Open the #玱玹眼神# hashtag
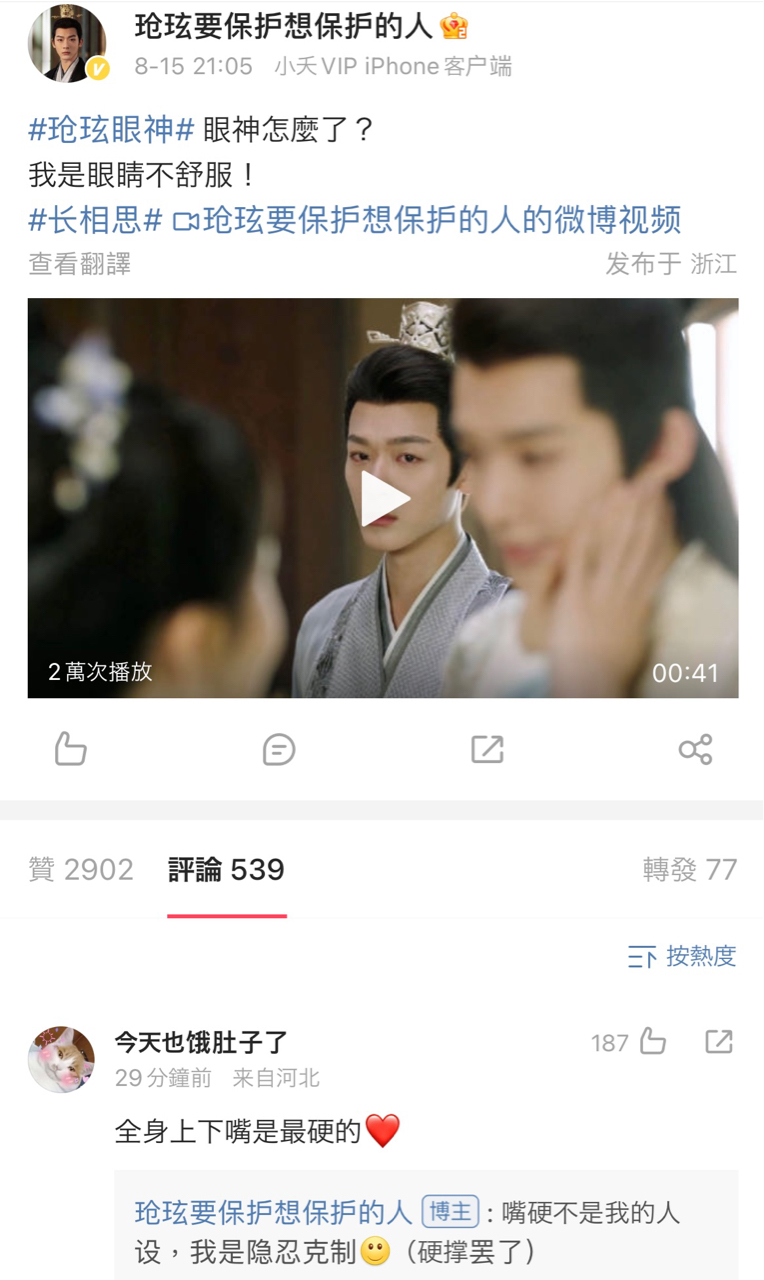This screenshot has height=1280, width=764. tap(111, 129)
